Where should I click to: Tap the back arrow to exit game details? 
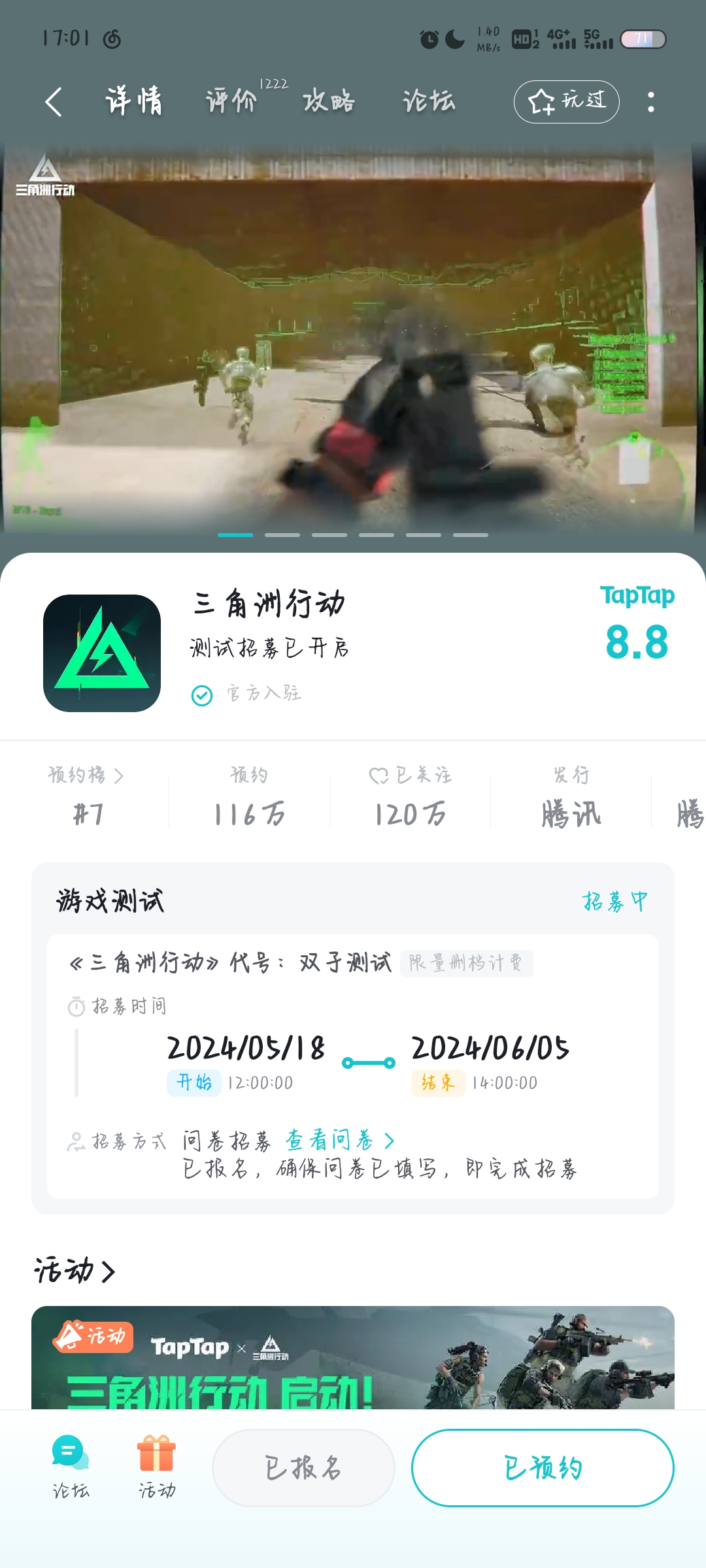point(54,102)
